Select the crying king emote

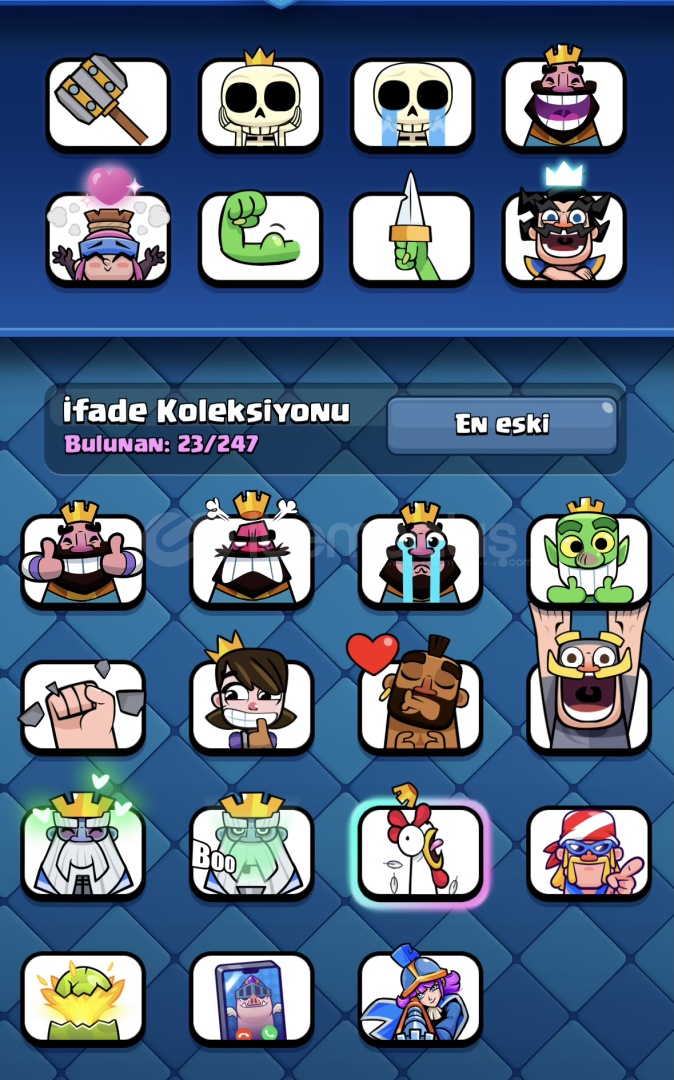pos(421,560)
